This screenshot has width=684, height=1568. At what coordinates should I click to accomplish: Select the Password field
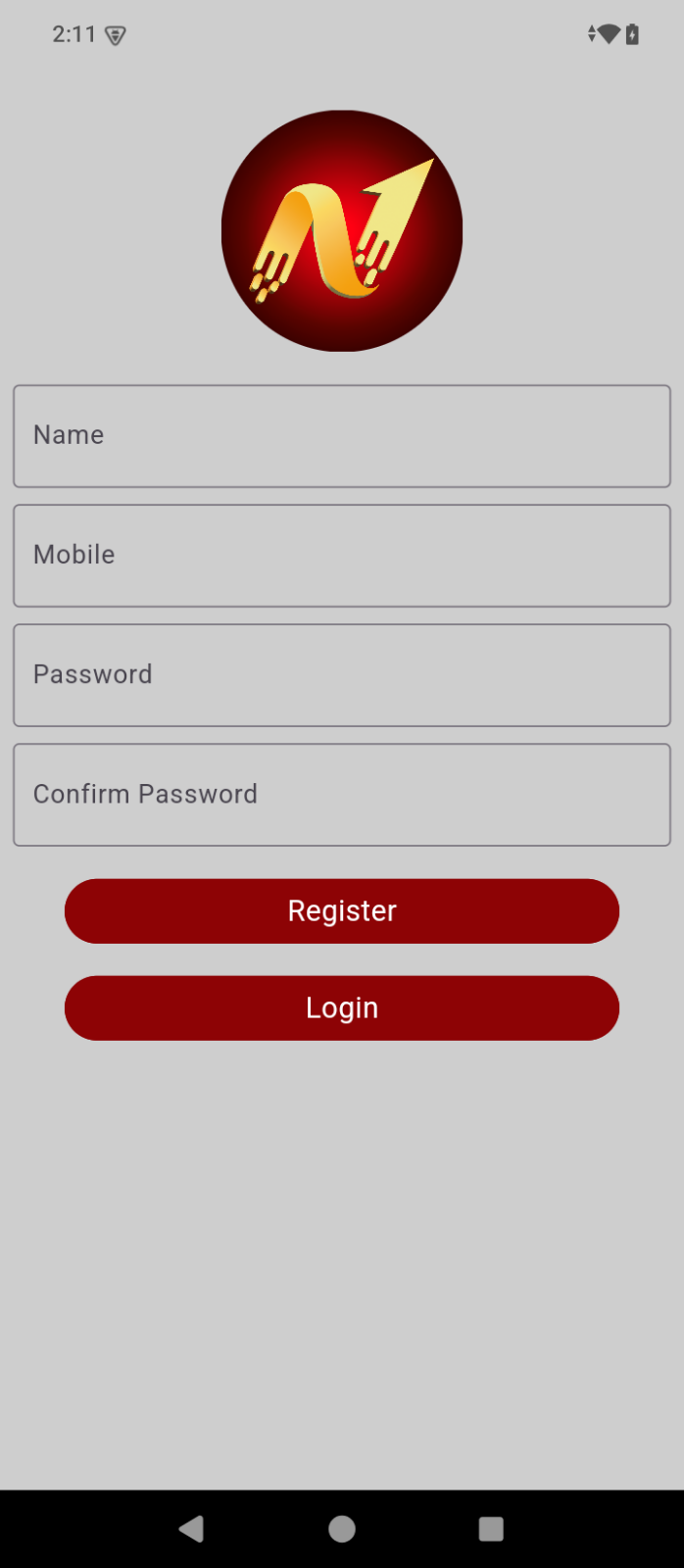342,675
